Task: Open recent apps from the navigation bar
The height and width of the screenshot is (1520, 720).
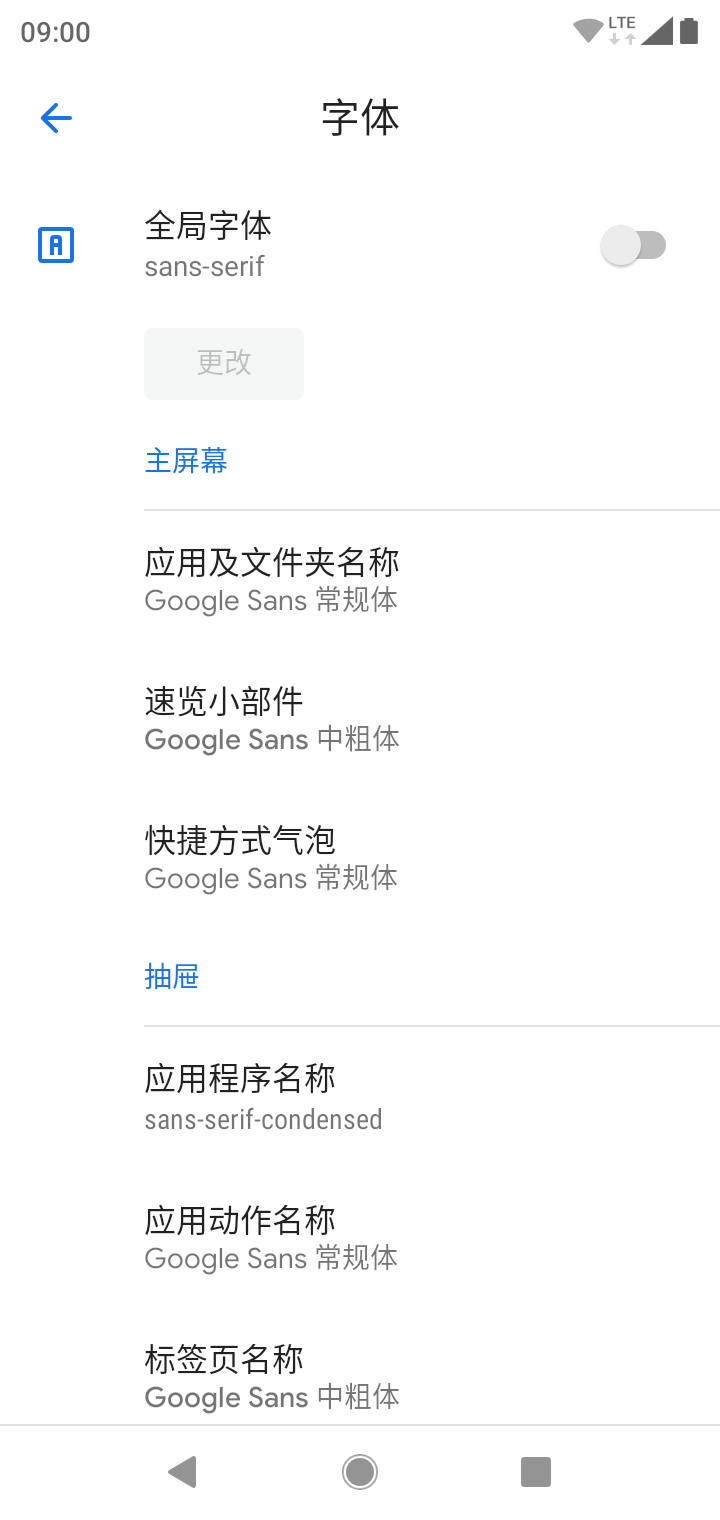Action: click(536, 1472)
